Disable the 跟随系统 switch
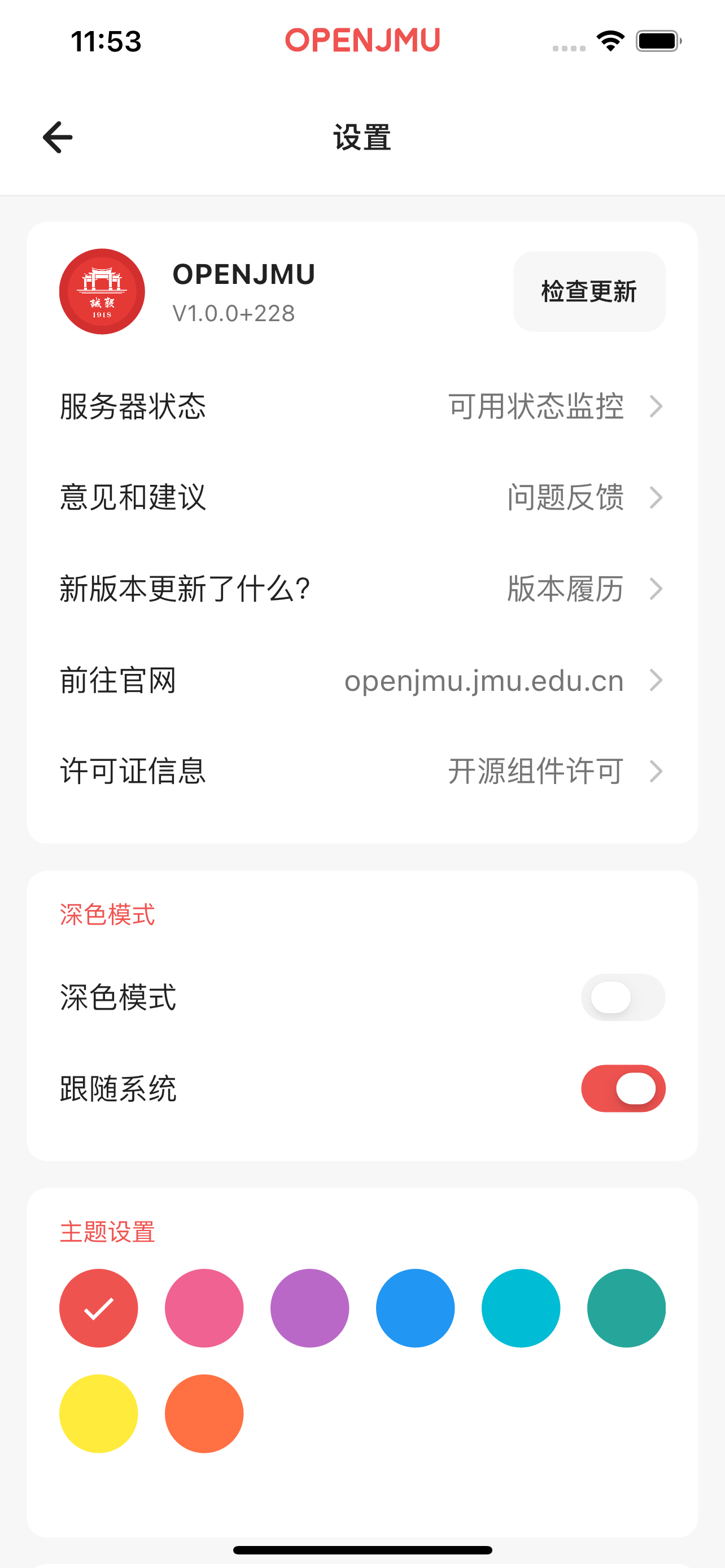 coord(623,1088)
